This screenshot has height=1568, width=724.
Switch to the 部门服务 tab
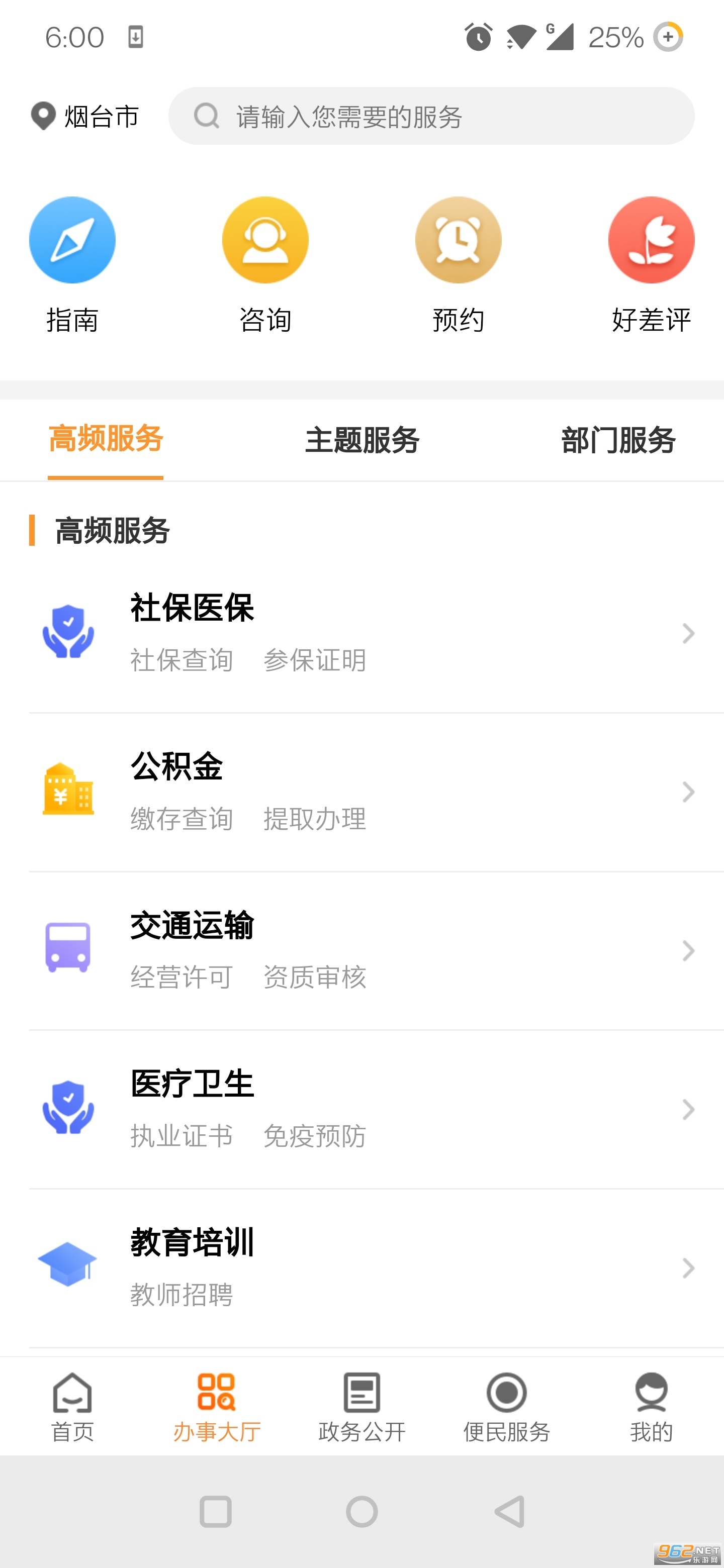617,439
